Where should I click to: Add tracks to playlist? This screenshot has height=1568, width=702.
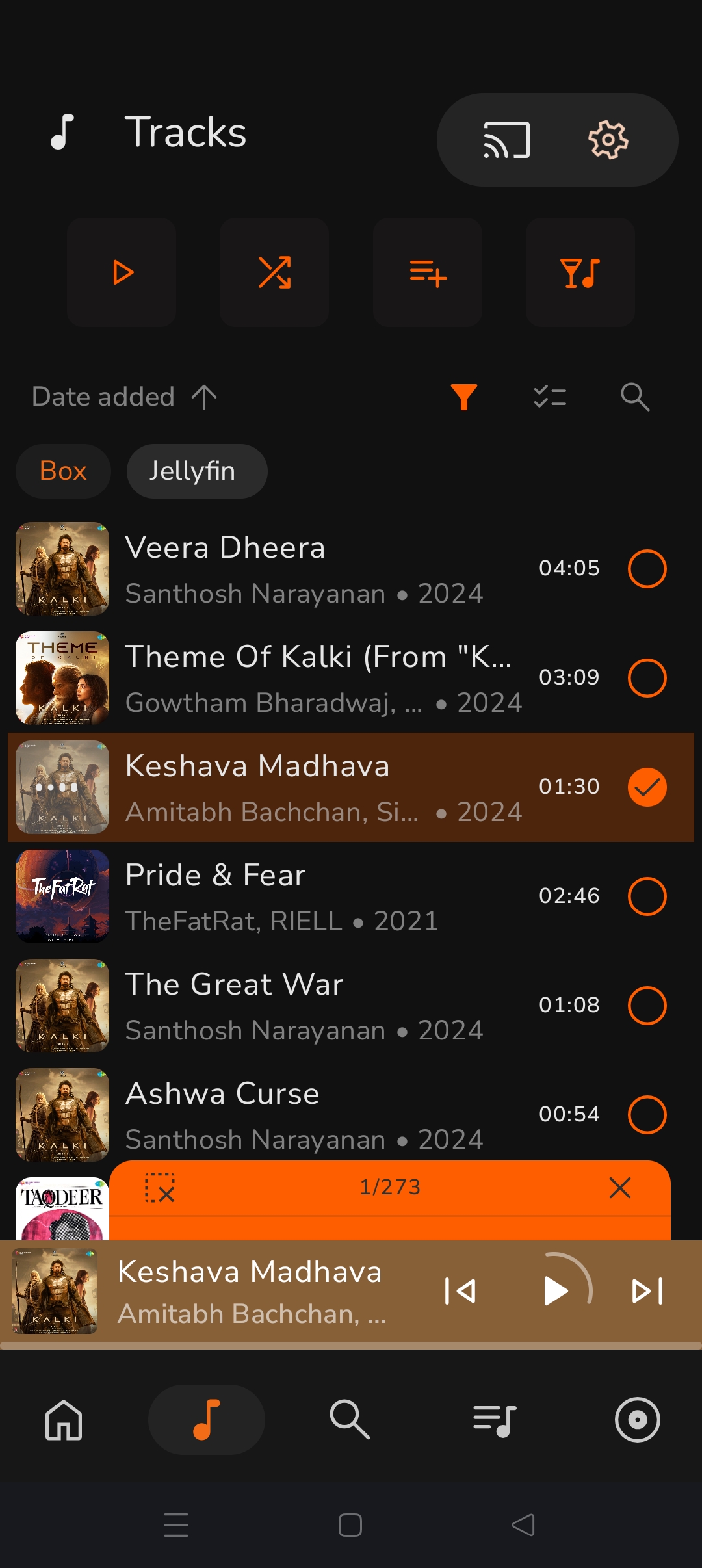pos(428,272)
